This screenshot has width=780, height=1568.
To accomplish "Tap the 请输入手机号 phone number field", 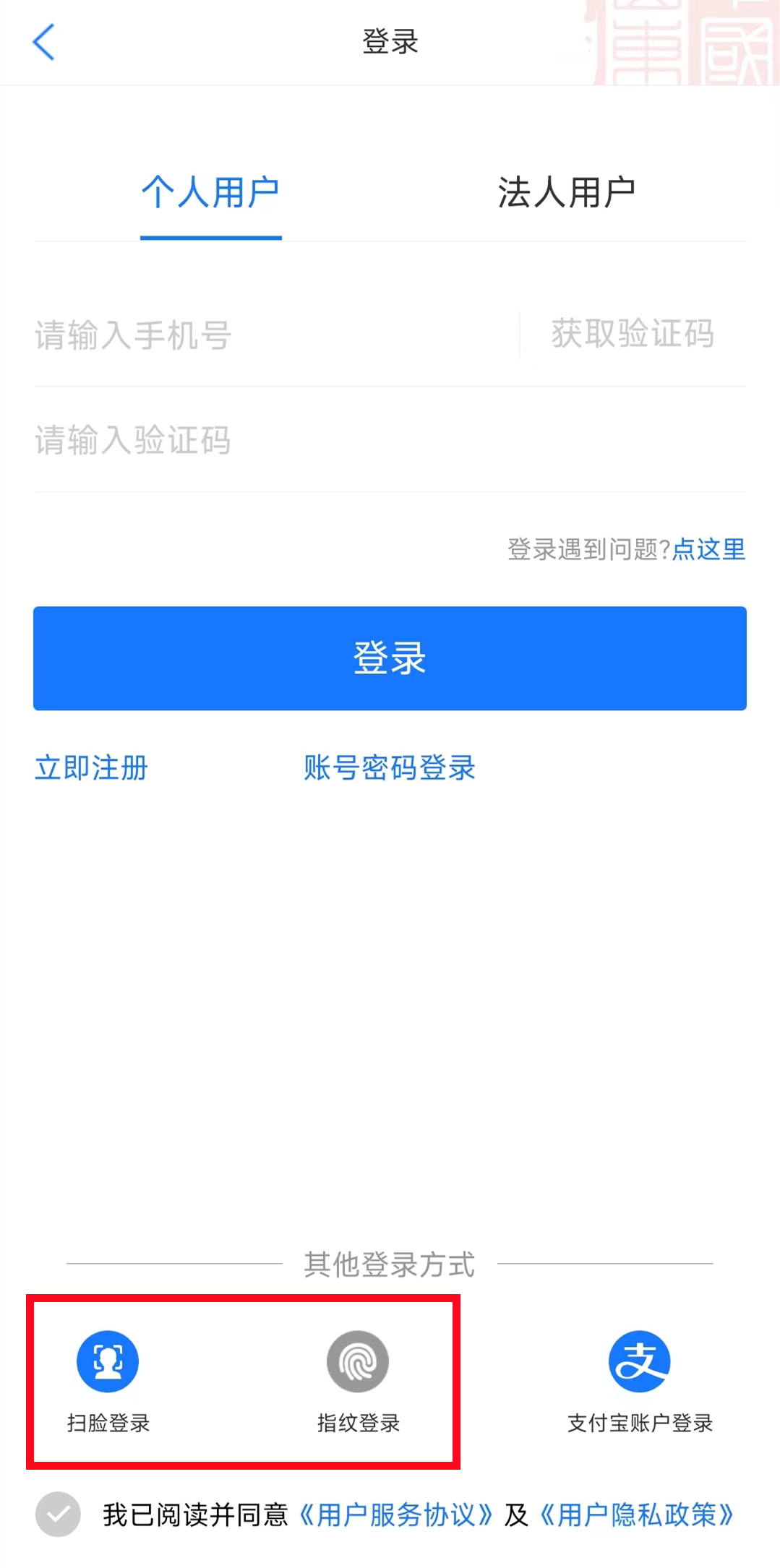I will click(x=275, y=335).
